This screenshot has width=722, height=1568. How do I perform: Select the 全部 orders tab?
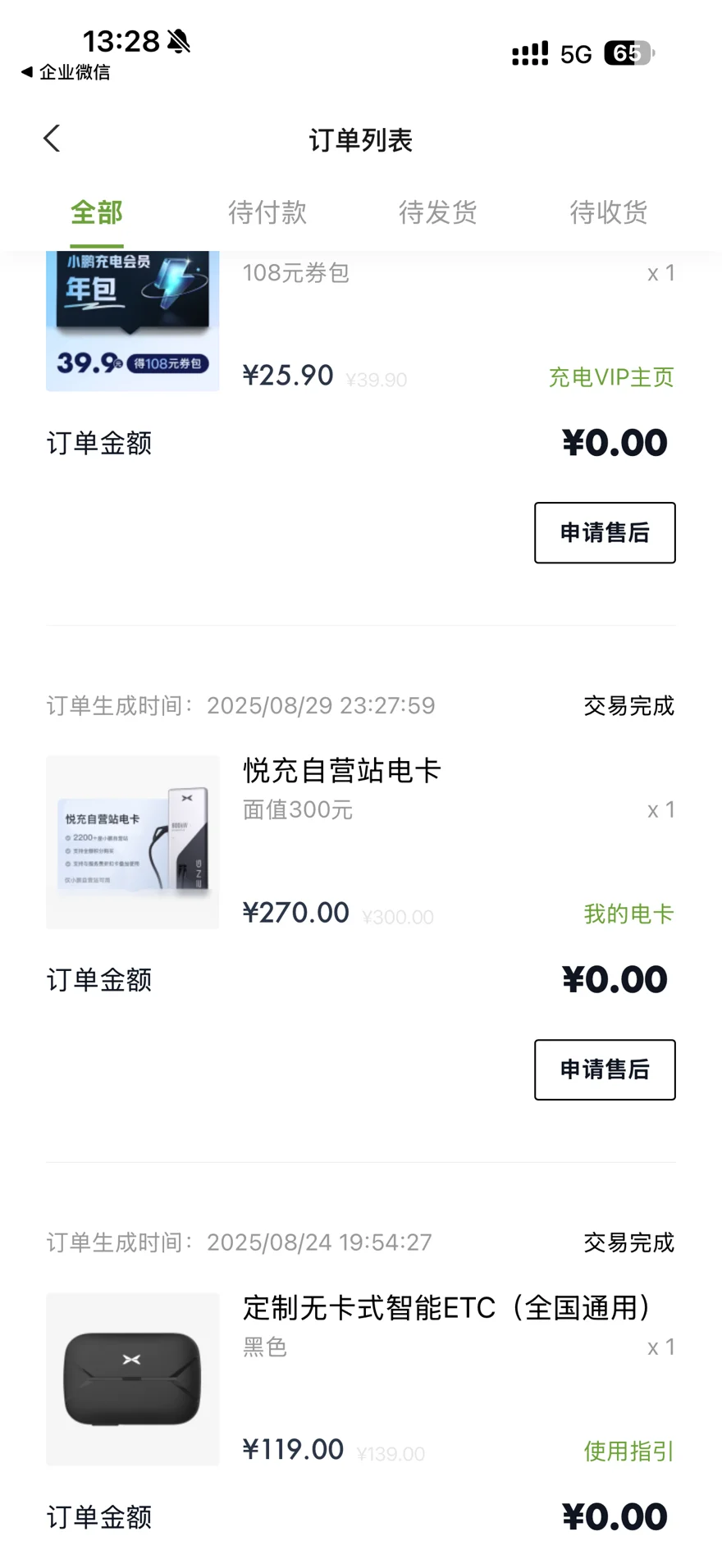[x=97, y=212]
